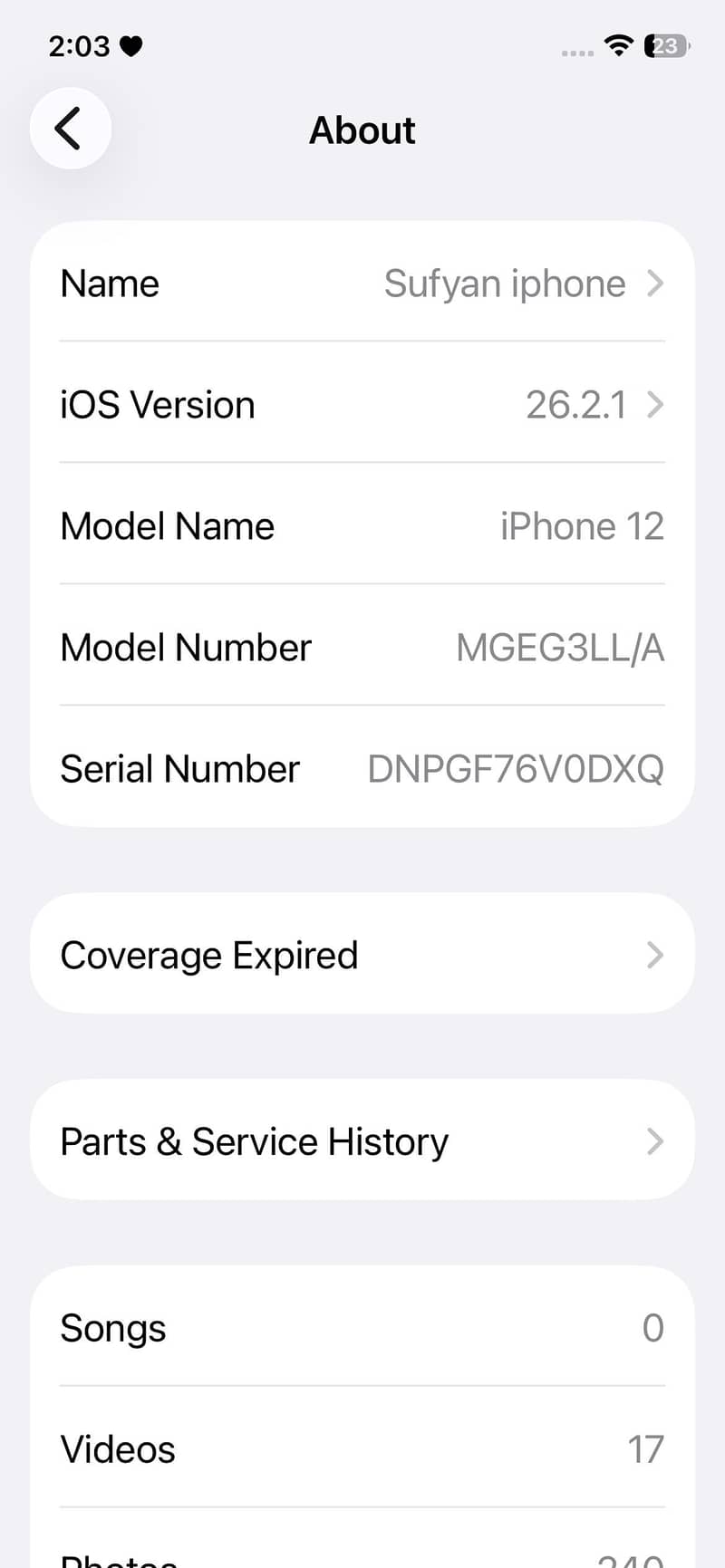Image resolution: width=725 pixels, height=1568 pixels.
Task: Open Parts & Service History
Action: pos(362,1140)
